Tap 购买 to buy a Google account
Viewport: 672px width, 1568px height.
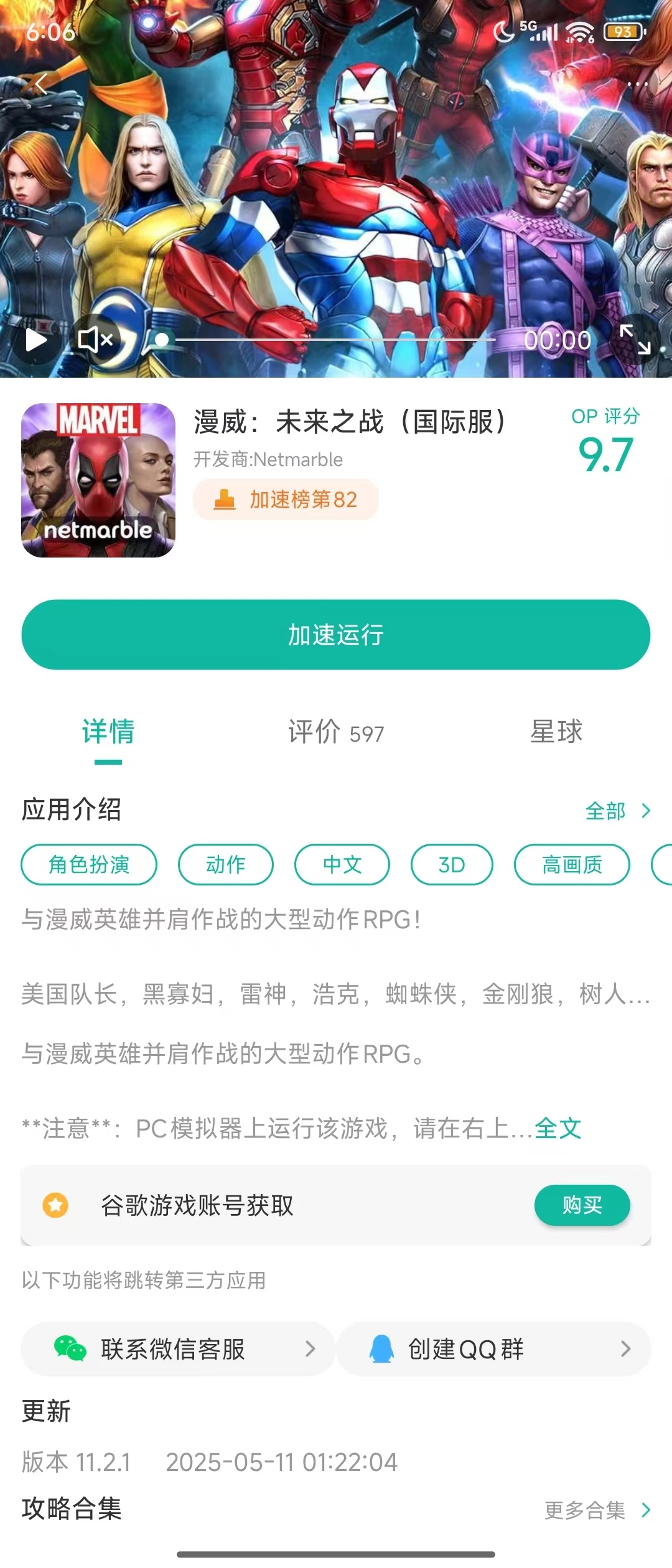(x=582, y=1205)
